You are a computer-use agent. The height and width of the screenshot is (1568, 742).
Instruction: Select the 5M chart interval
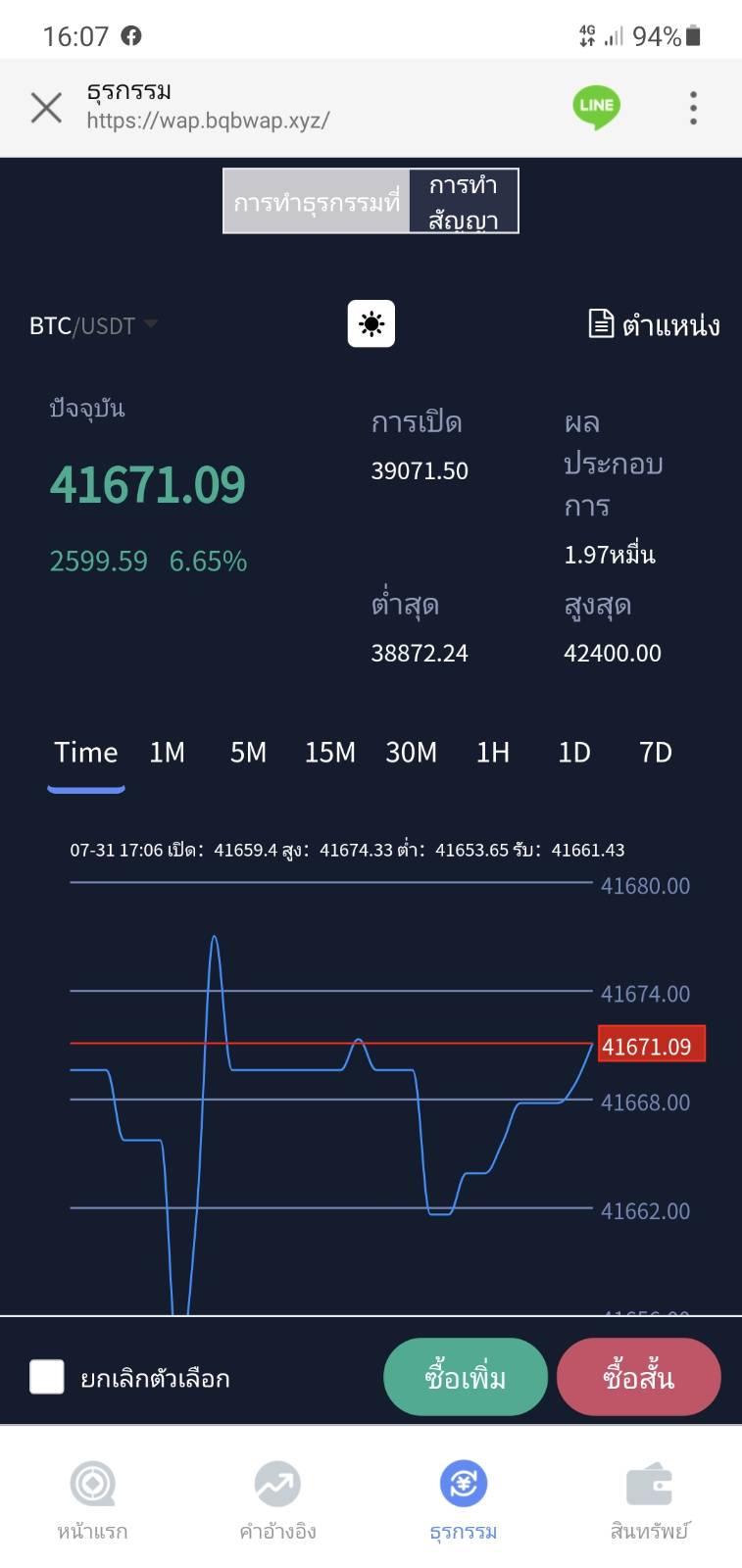[249, 753]
